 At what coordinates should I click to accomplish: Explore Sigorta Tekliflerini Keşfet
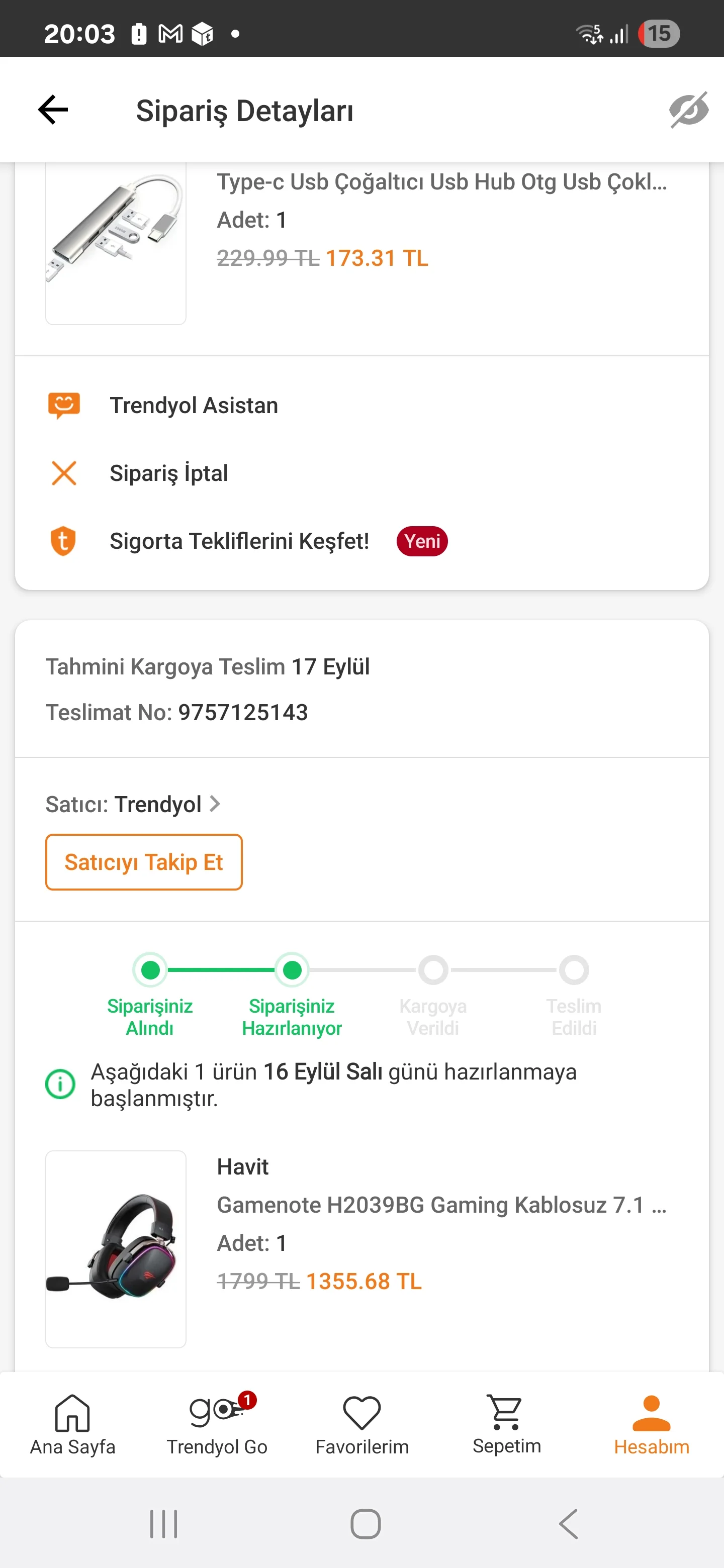(x=239, y=541)
